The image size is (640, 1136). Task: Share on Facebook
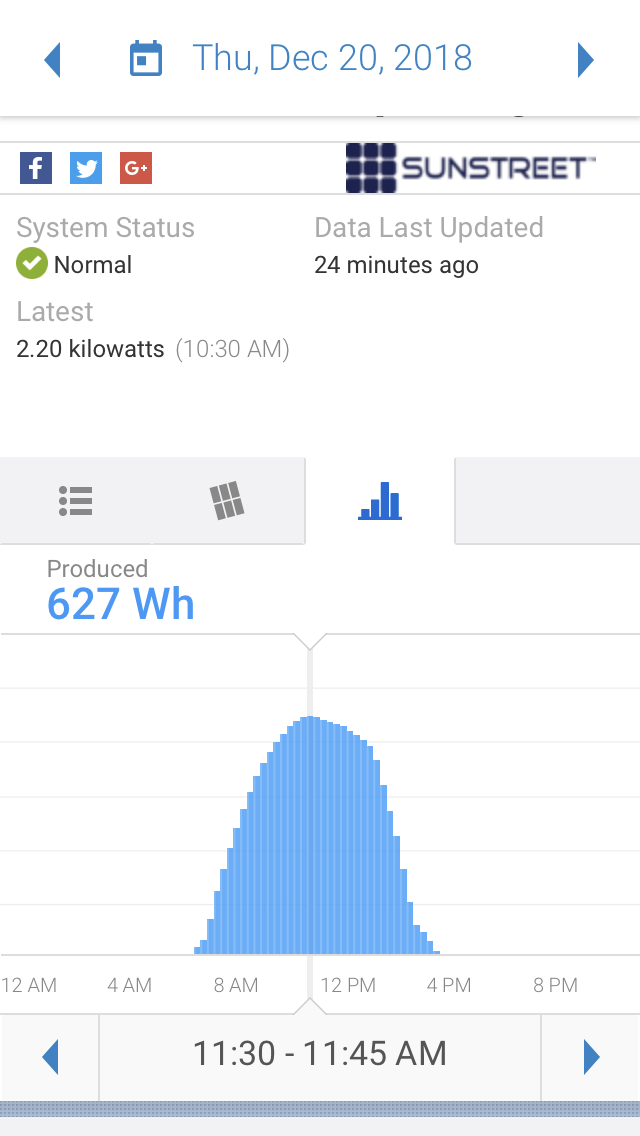point(36,168)
